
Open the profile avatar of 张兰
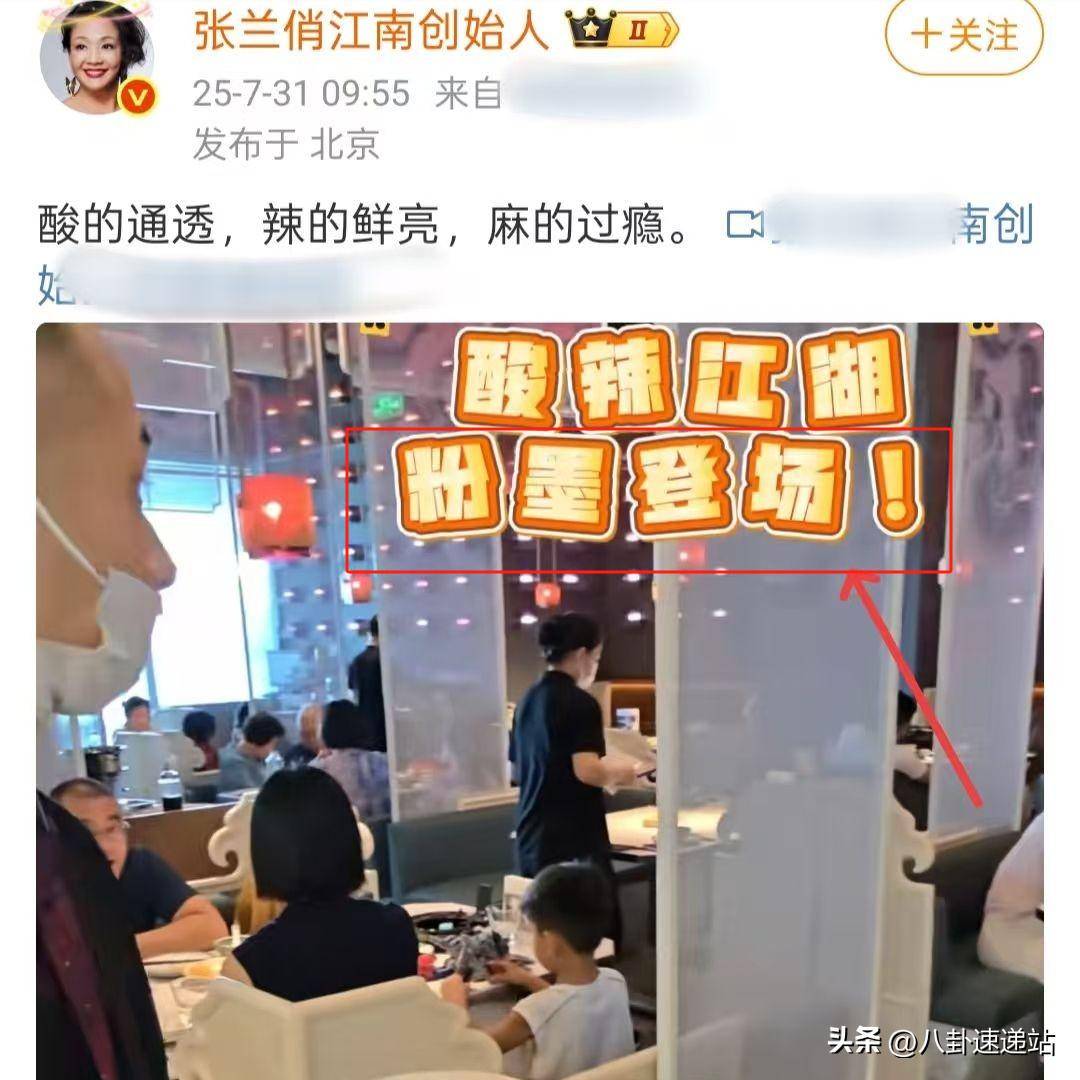pyautogui.click(x=97, y=58)
